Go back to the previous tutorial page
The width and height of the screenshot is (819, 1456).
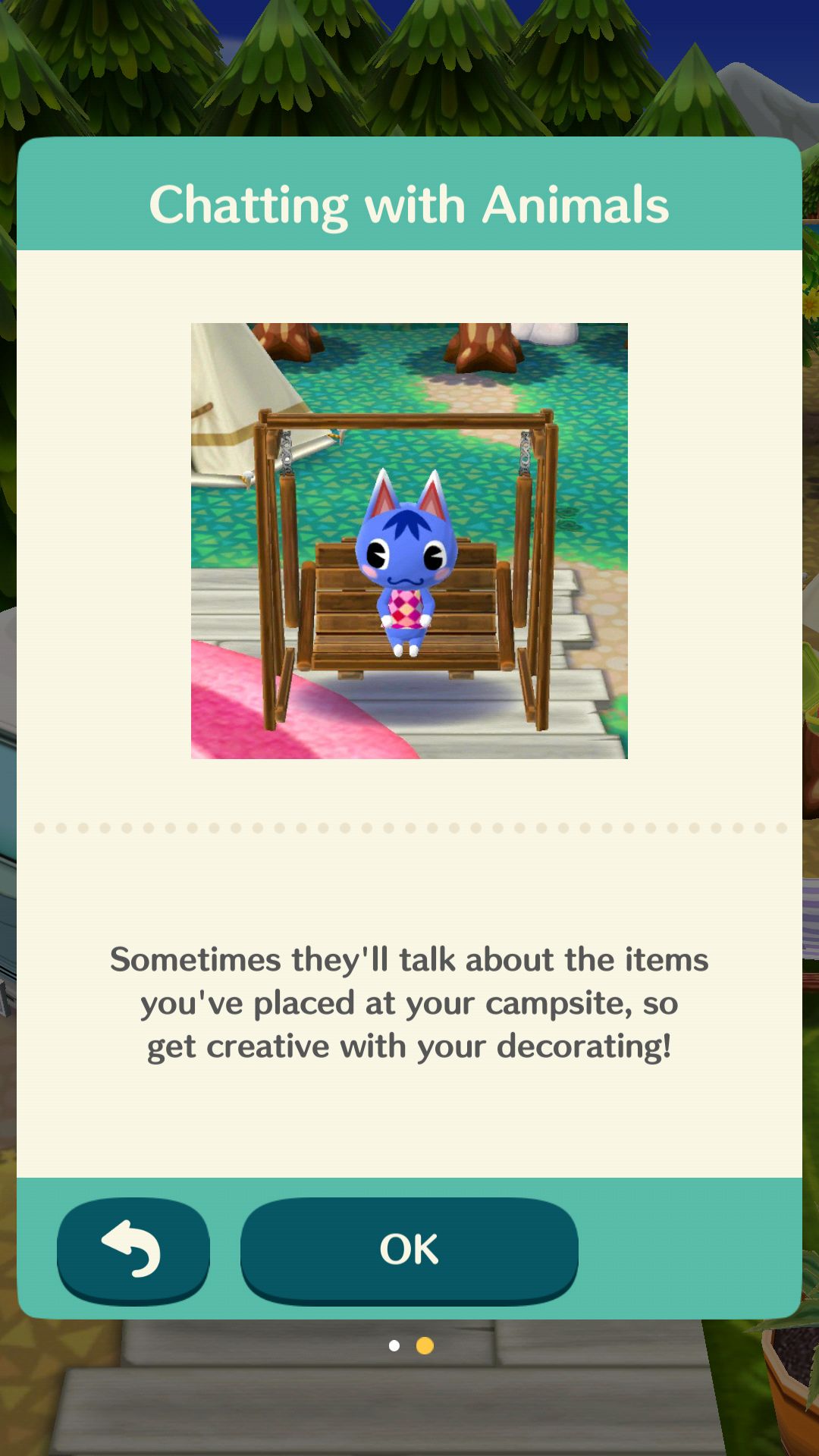(133, 1249)
